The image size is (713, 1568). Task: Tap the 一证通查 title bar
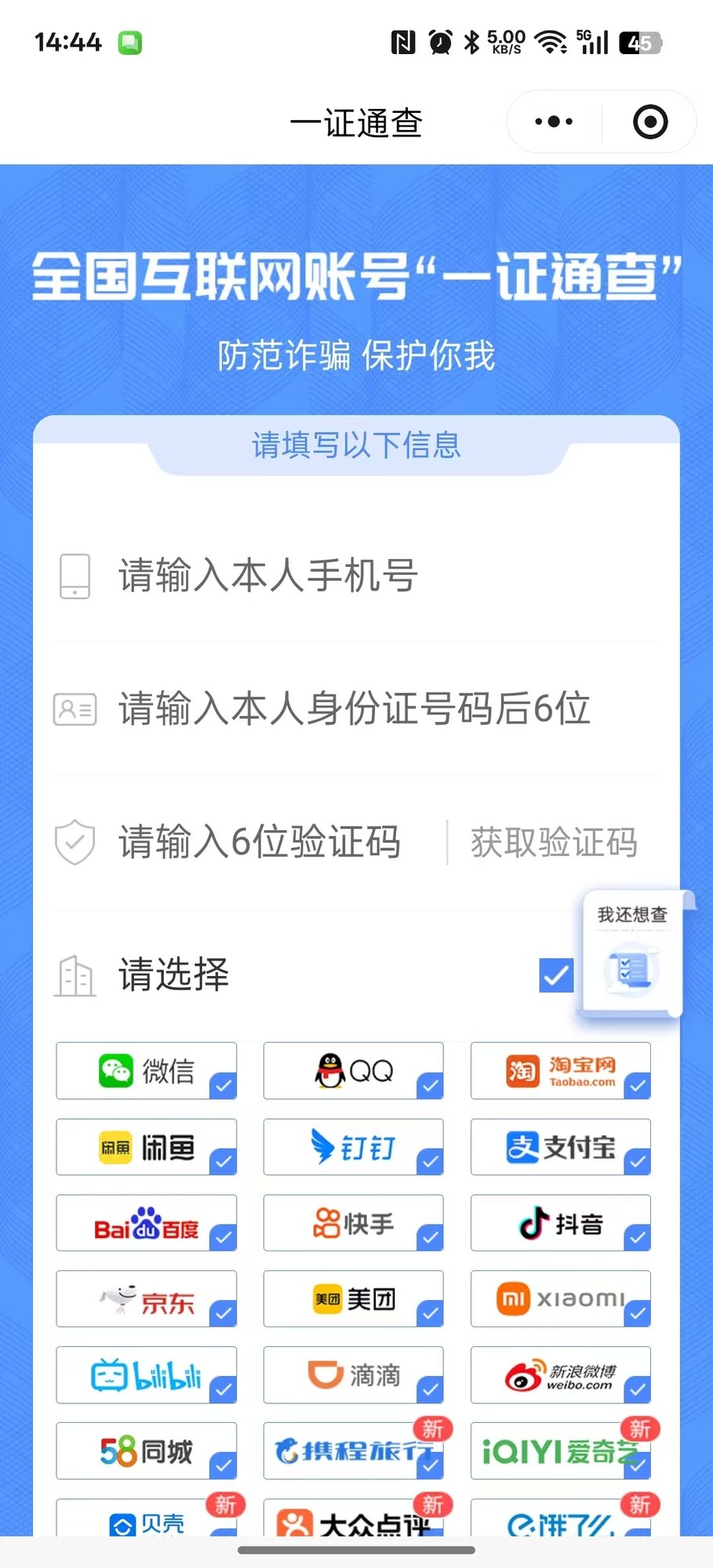[x=356, y=122]
